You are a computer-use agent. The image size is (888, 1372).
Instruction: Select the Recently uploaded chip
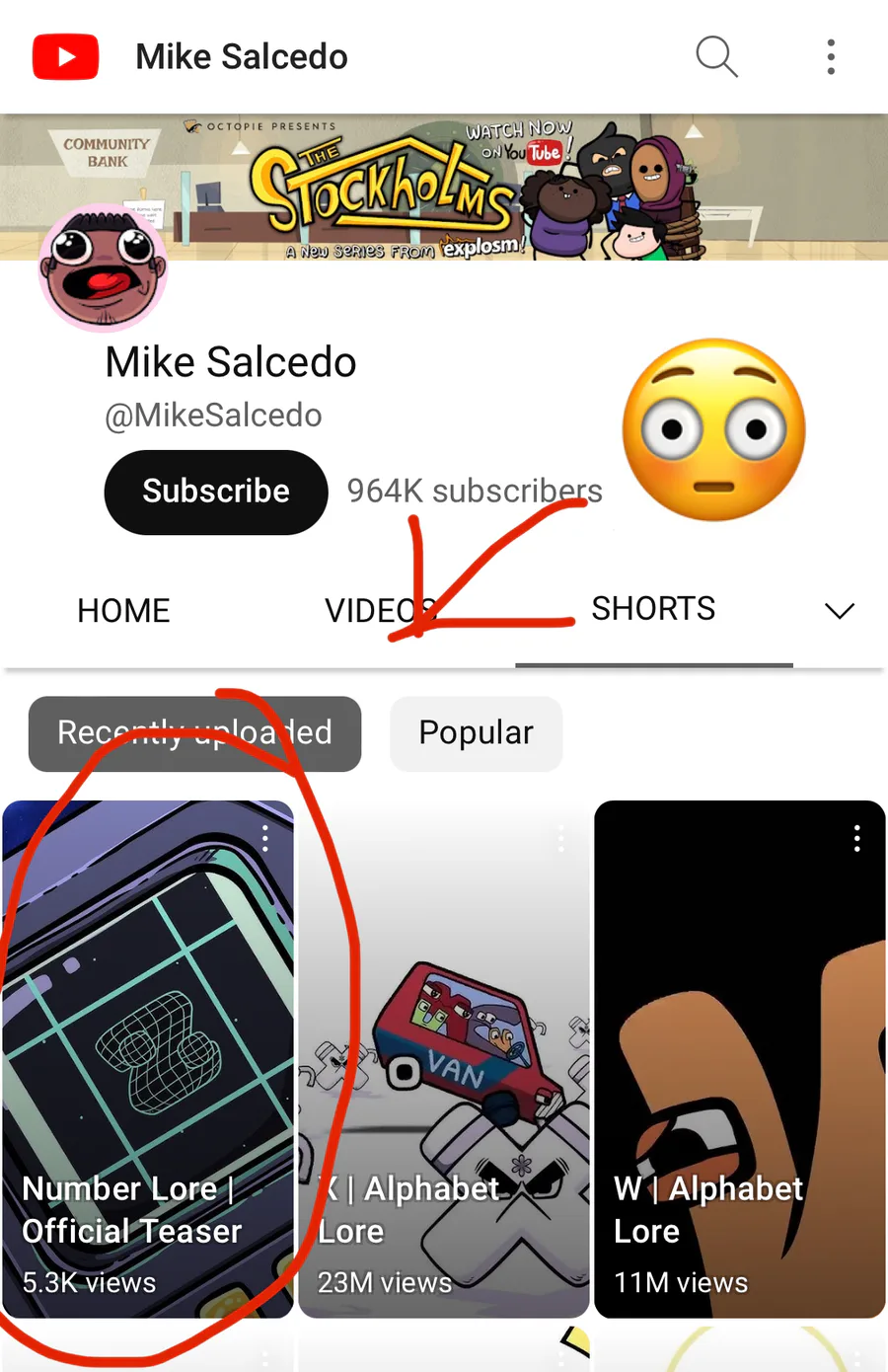point(194,733)
